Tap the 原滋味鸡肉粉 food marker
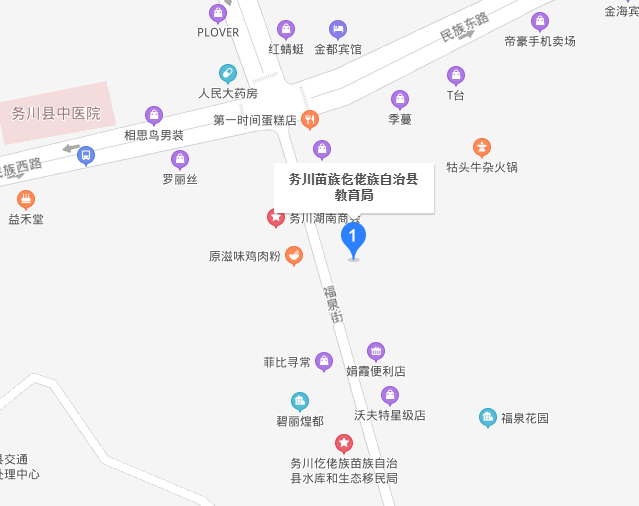 (294, 256)
